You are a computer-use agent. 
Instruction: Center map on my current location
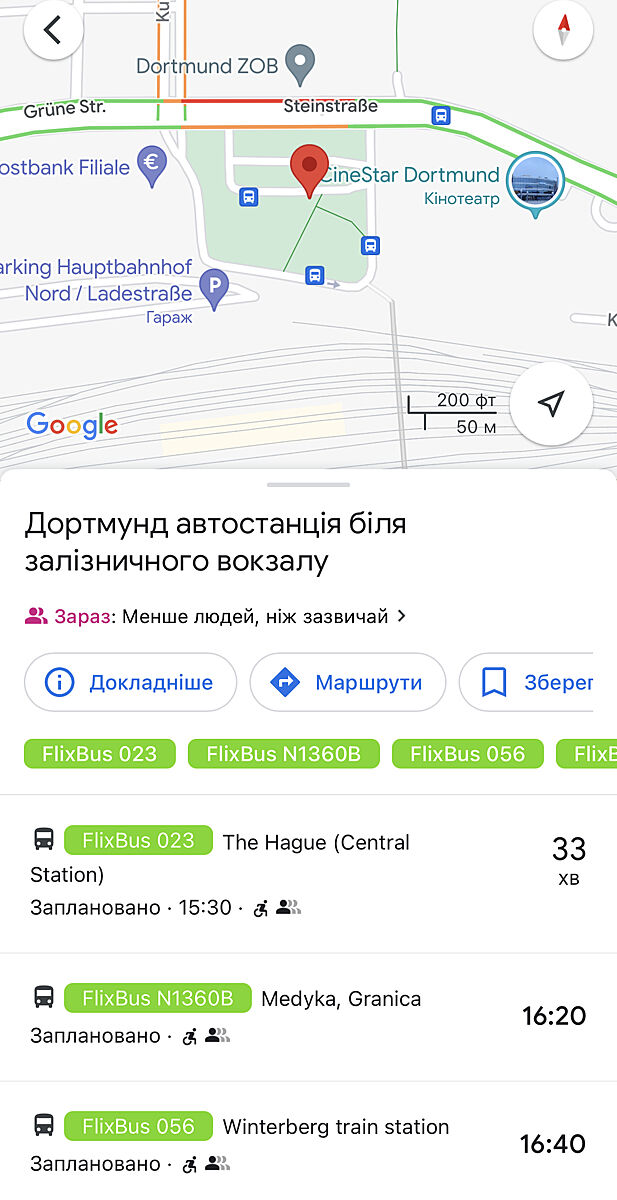[x=551, y=403]
